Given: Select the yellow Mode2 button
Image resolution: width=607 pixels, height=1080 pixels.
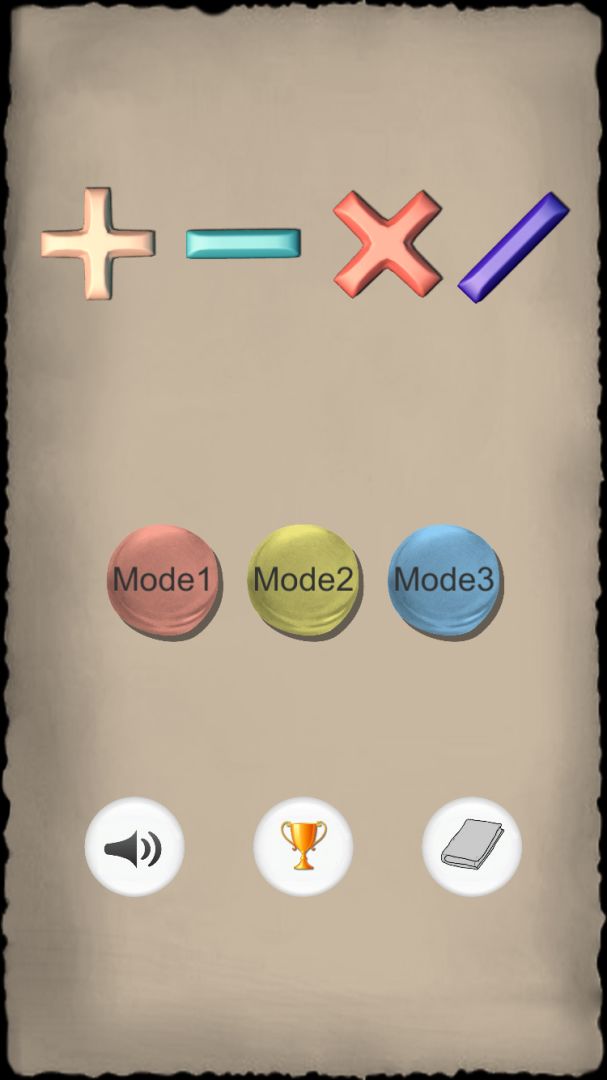Looking at the screenshot, I should point(303,580).
